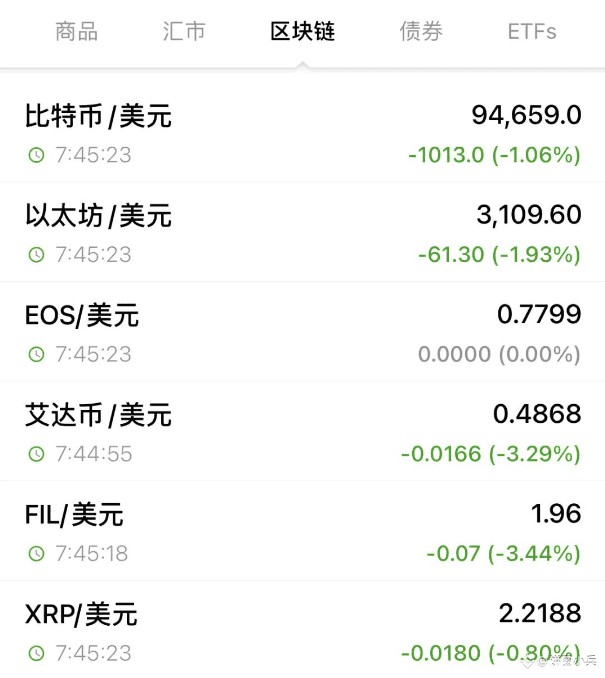Viewport: 605px width, 678px height.
Task: Switch to the 商品 tab
Action: pos(77,32)
